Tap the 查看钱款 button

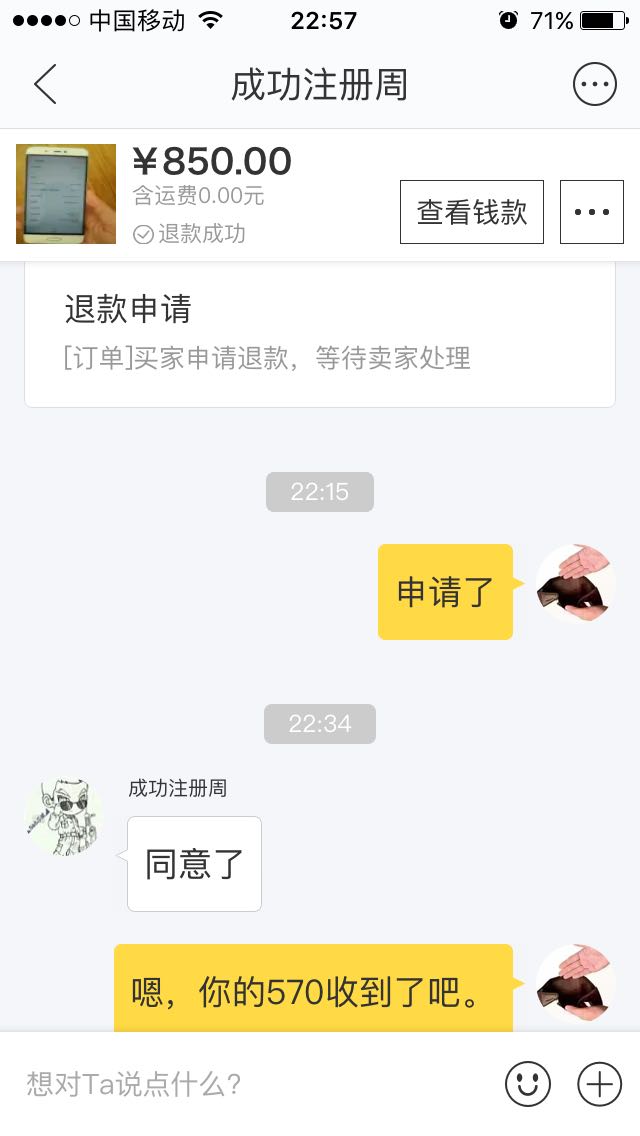tap(472, 212)
